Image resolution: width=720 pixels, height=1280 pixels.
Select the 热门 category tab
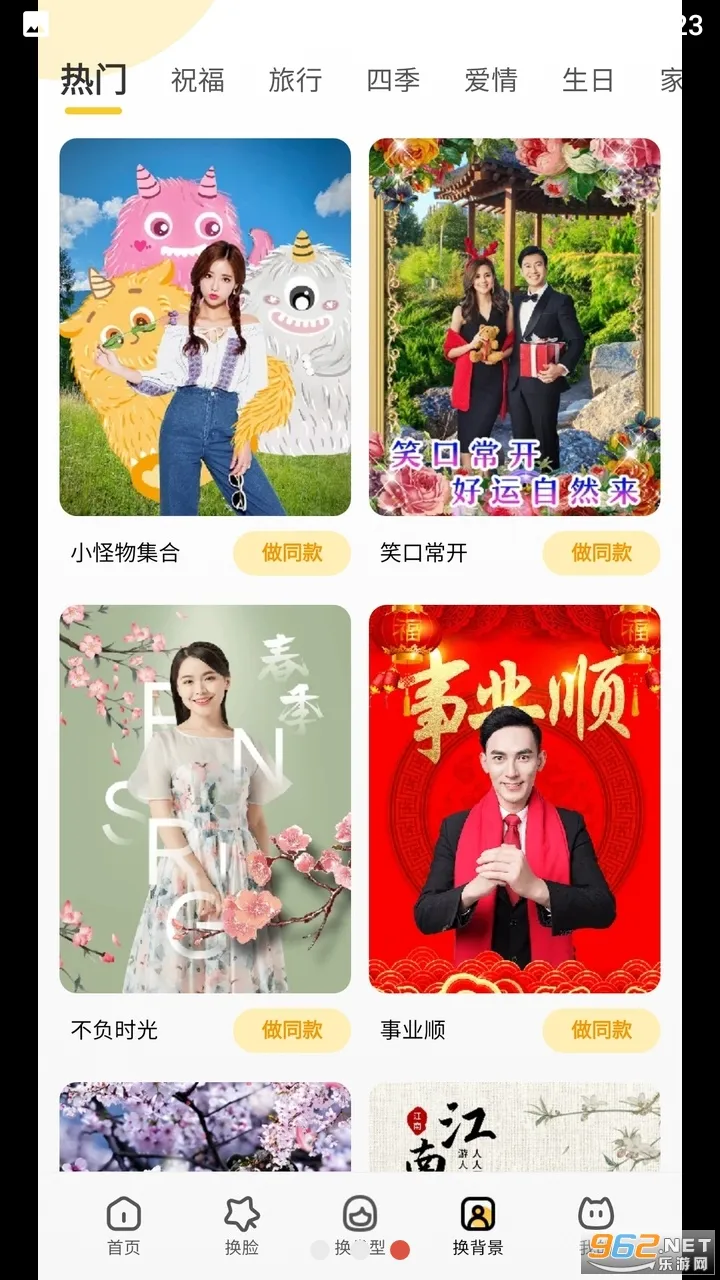coord(93,80)
